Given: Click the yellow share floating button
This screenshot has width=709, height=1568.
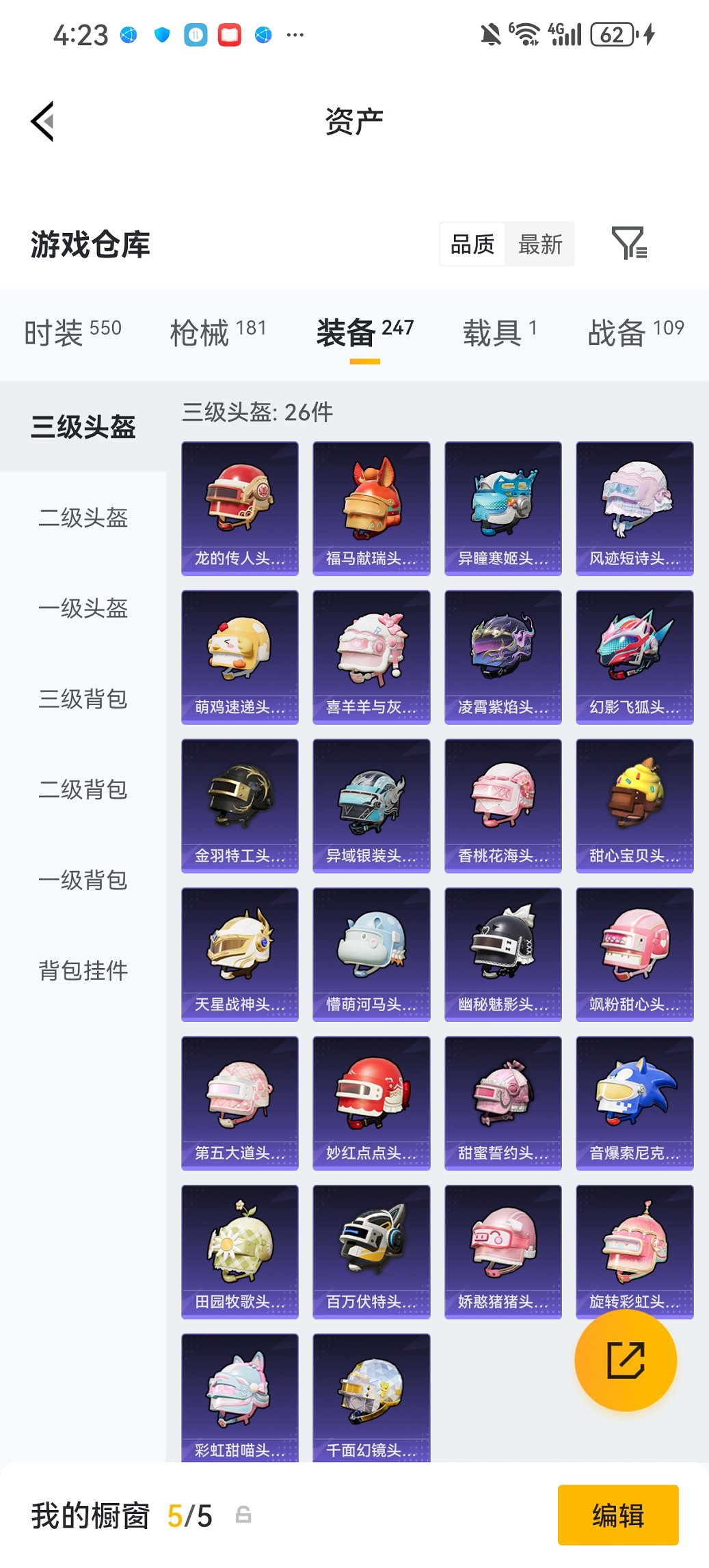Looking at the screenshot, I should tap(626, 1360).
